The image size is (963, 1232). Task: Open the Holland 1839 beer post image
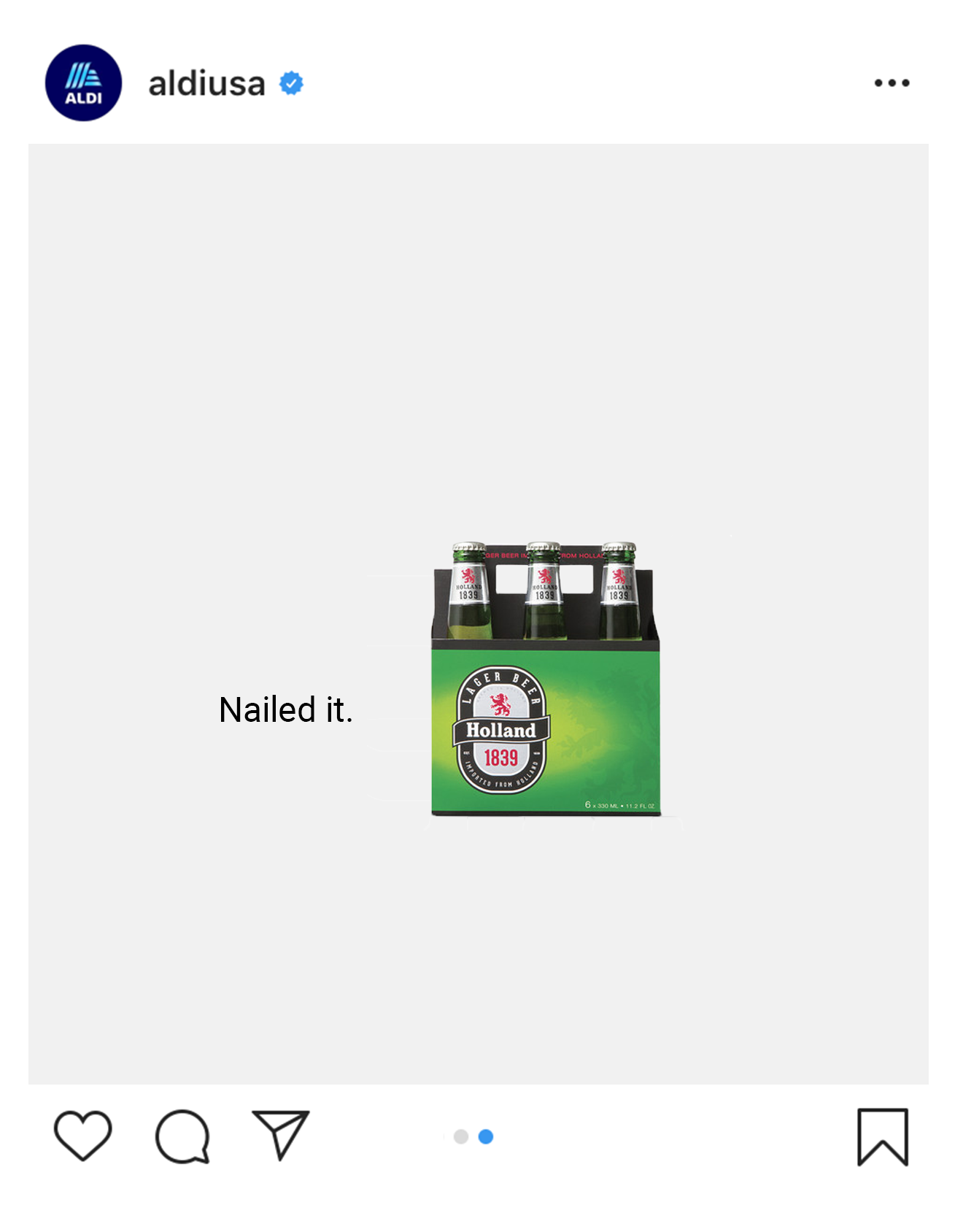point(546,679)
